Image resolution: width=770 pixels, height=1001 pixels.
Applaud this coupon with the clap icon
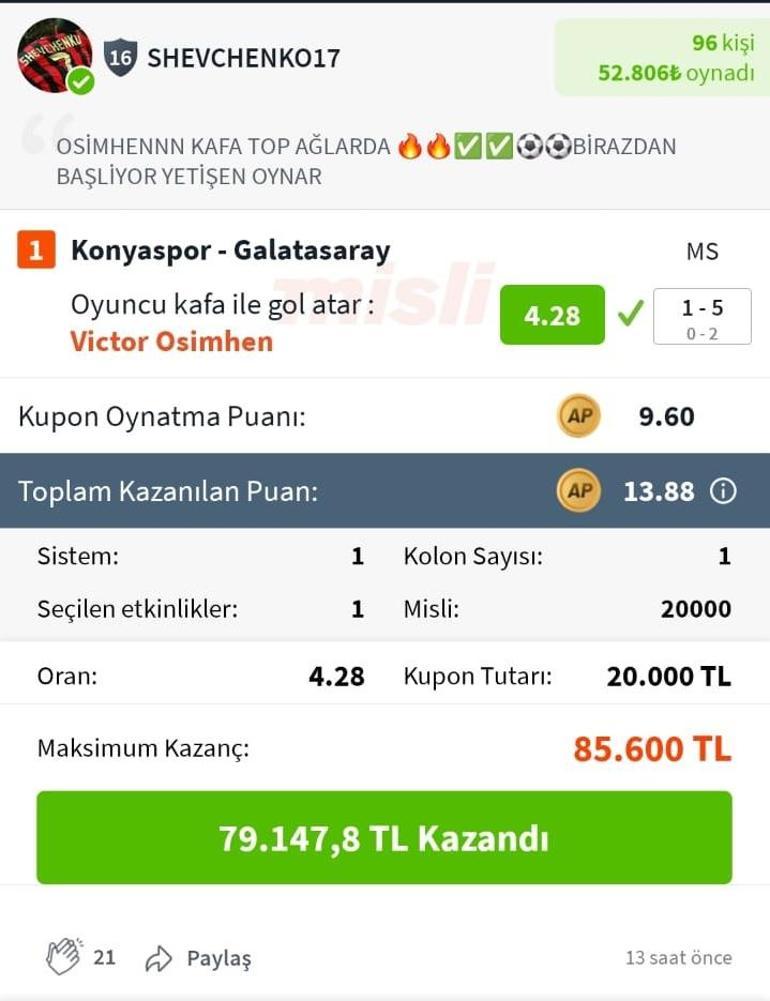(x=63, y=957)
